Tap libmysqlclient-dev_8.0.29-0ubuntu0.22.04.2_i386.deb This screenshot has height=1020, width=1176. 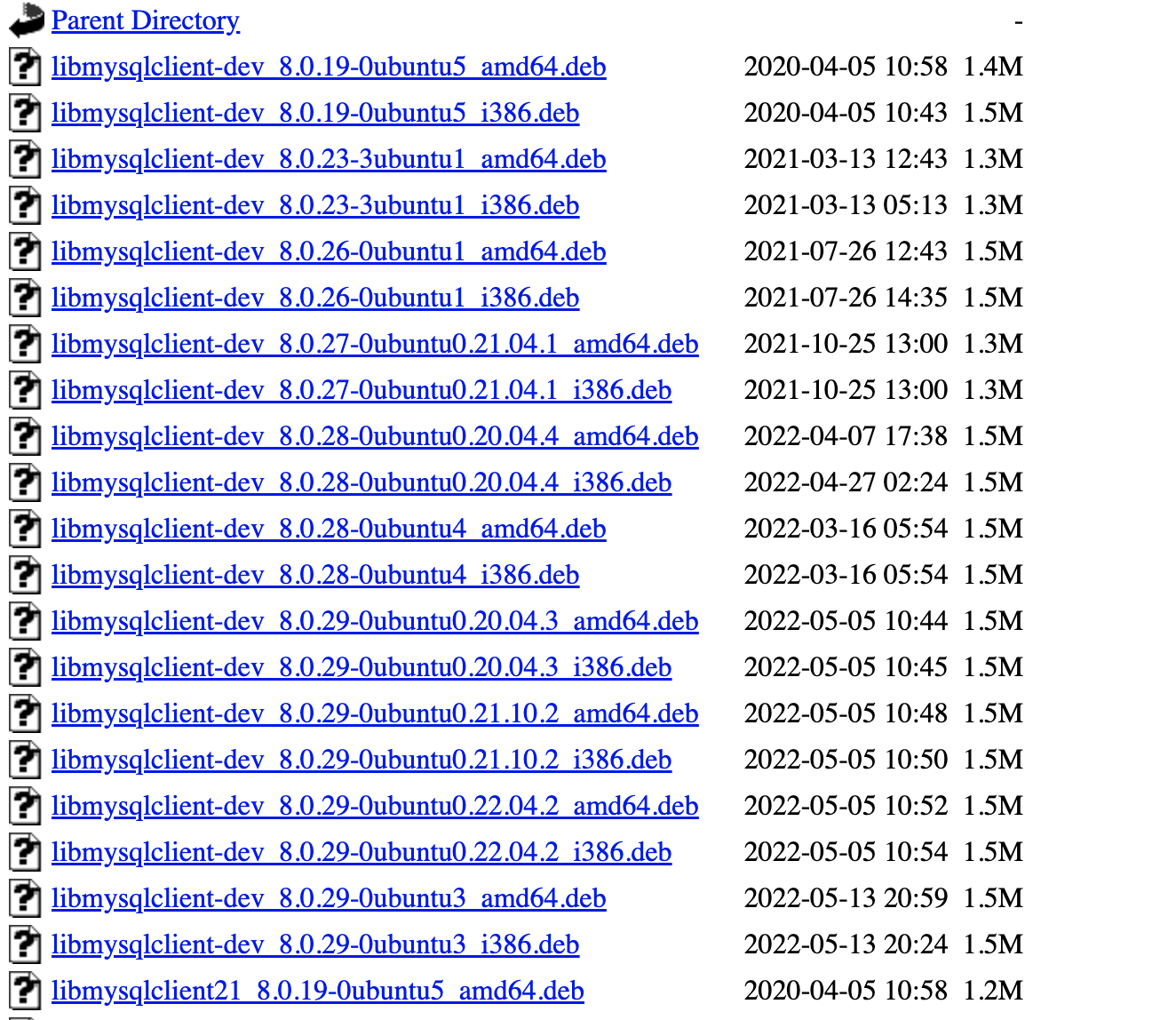click(x=362, y=852)
